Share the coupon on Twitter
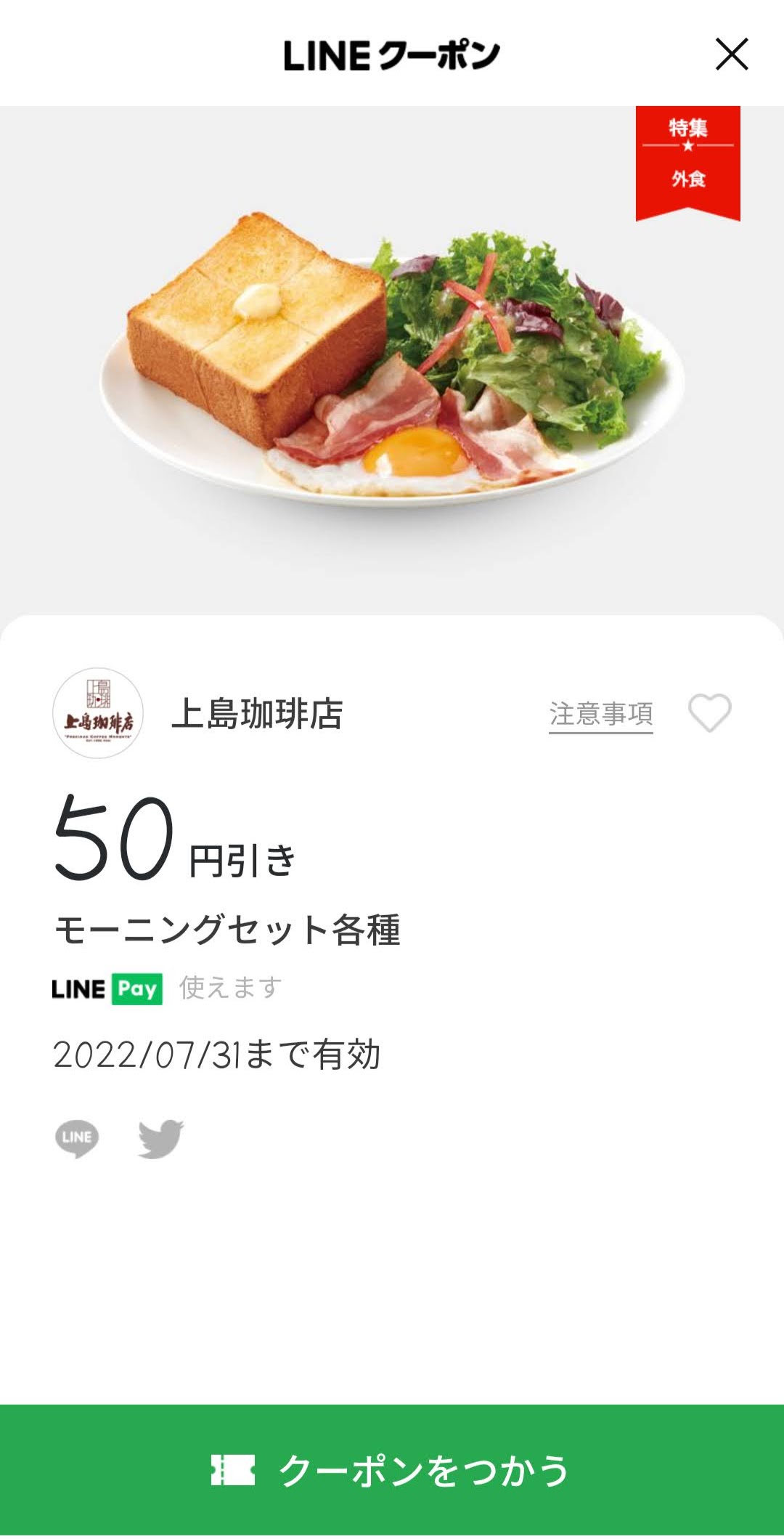784x1539 pixels. (161, 1138)
